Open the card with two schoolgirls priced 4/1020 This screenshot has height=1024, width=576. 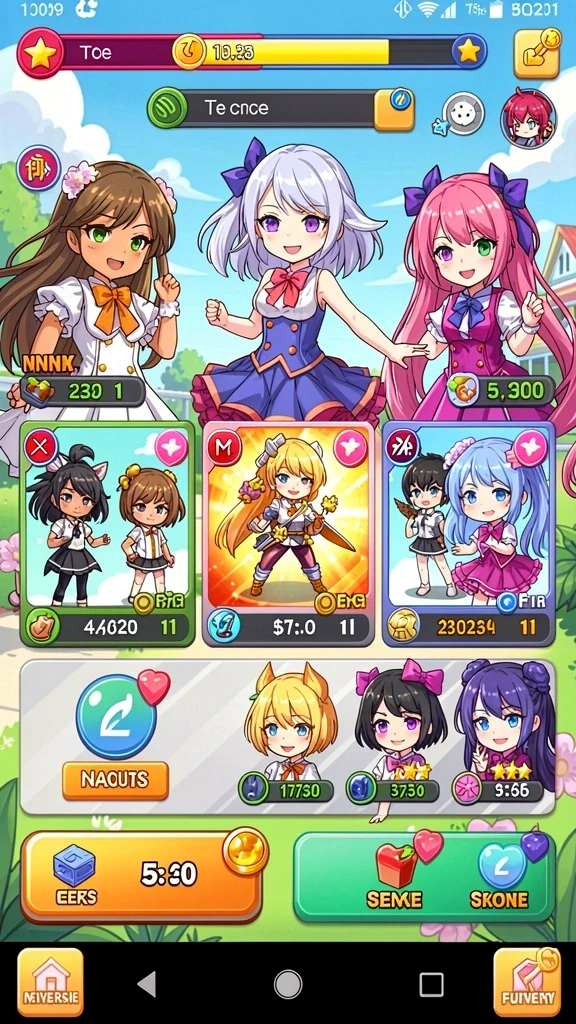coord(108,534)
